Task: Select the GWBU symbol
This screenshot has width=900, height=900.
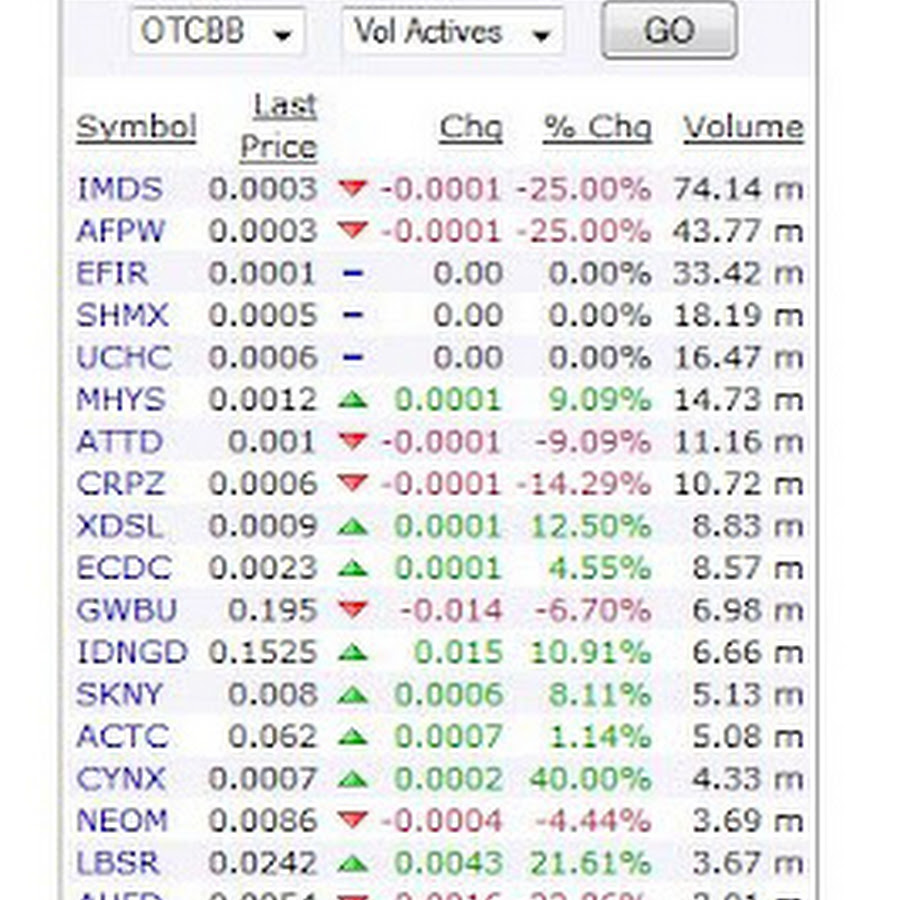Action: (127, 610)
